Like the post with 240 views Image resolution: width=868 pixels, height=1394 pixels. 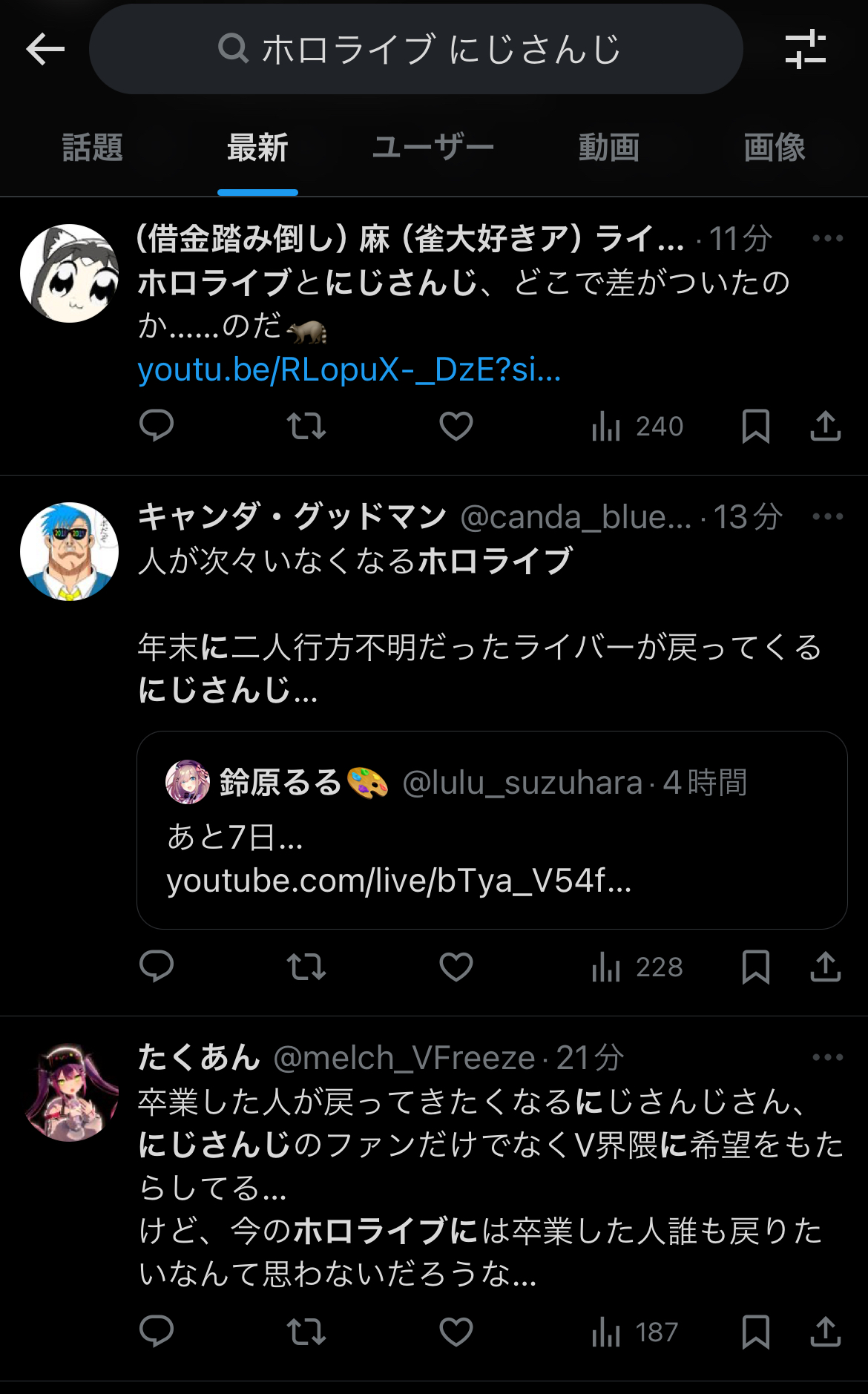(456, 427)
